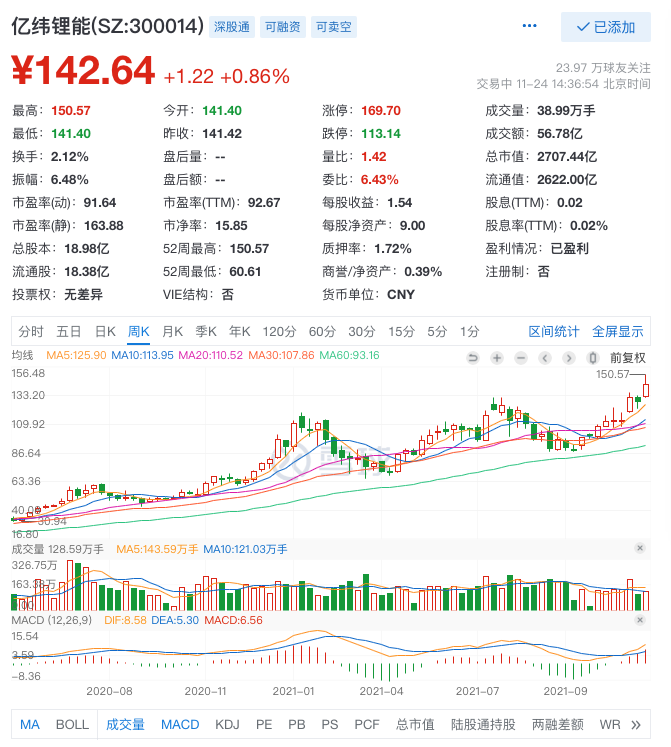Viewport: 671px width, 747px height.
Task: Switch to the 月K chart period
Action: (x=172, y=331)
